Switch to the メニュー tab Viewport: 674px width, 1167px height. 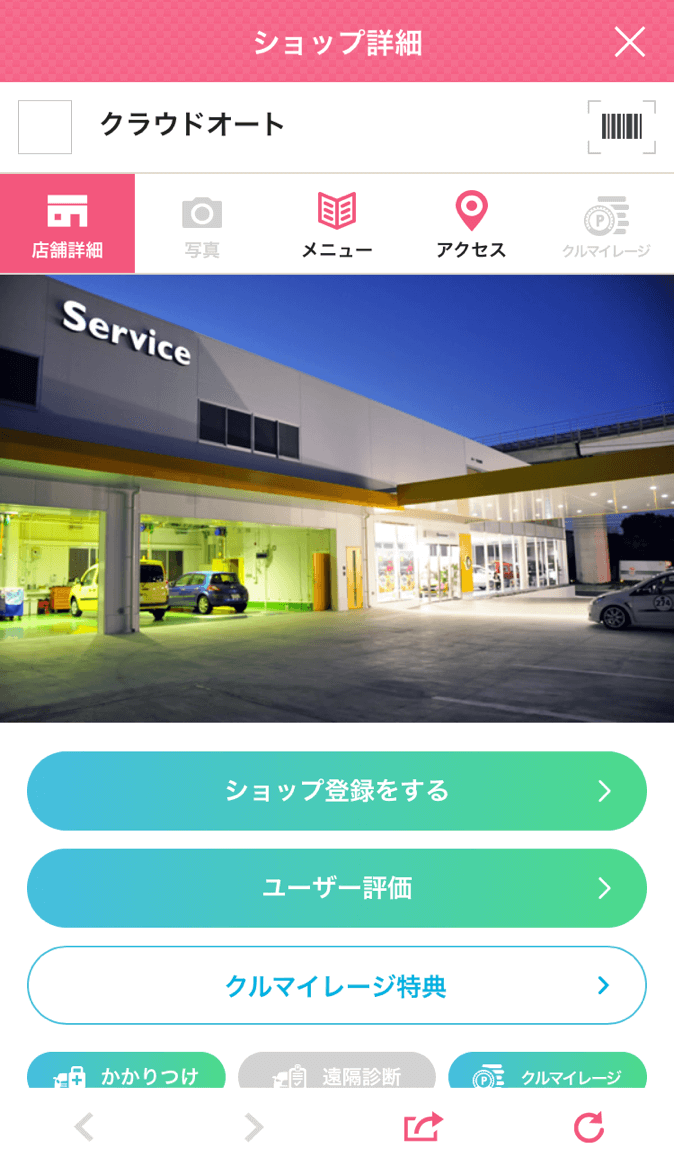(337, 224)
